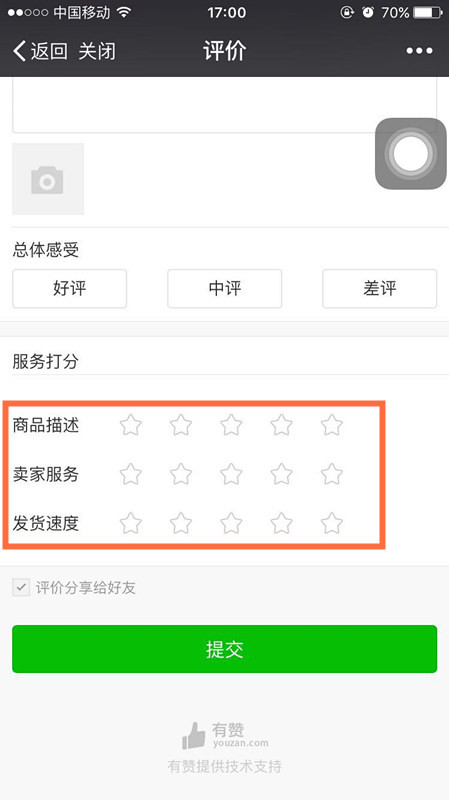The height and width of the screenshot is (800, 449).
Task: Rate 商品描述 two stars
Action: coord(181,424)
